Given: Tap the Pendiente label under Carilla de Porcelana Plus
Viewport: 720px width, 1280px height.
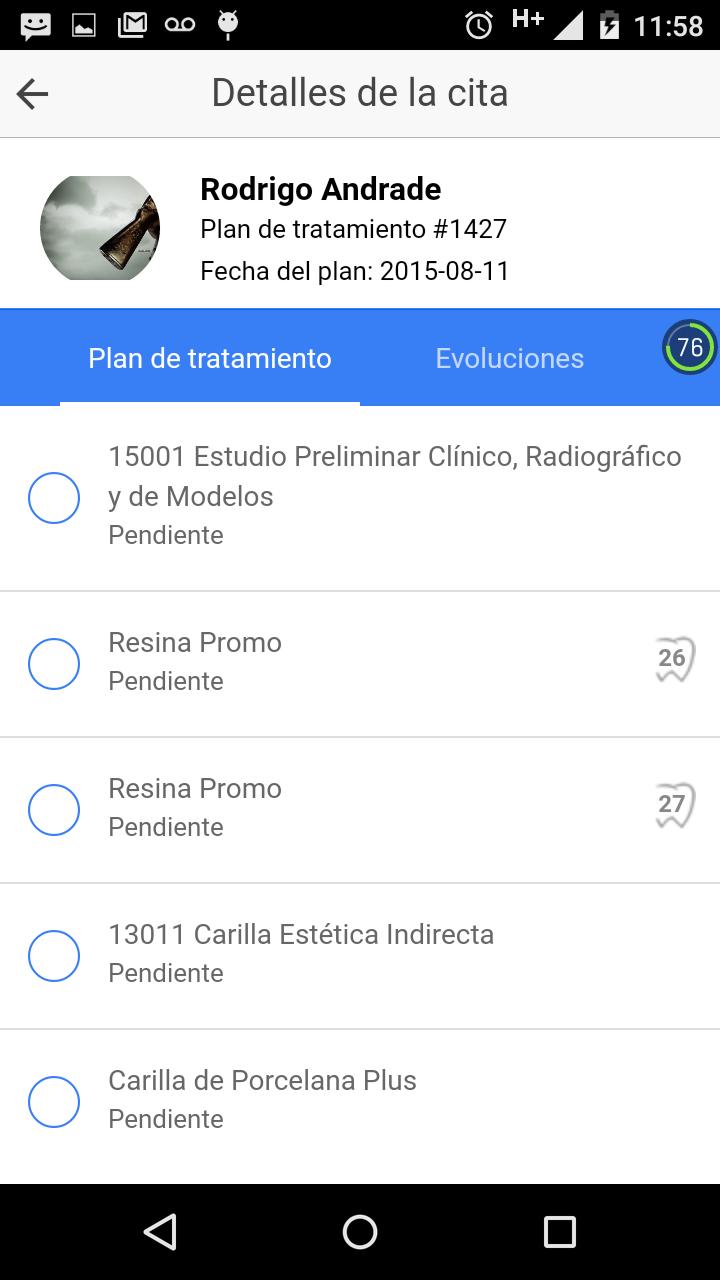Looking at the screenshot, I should point(166,1119).
